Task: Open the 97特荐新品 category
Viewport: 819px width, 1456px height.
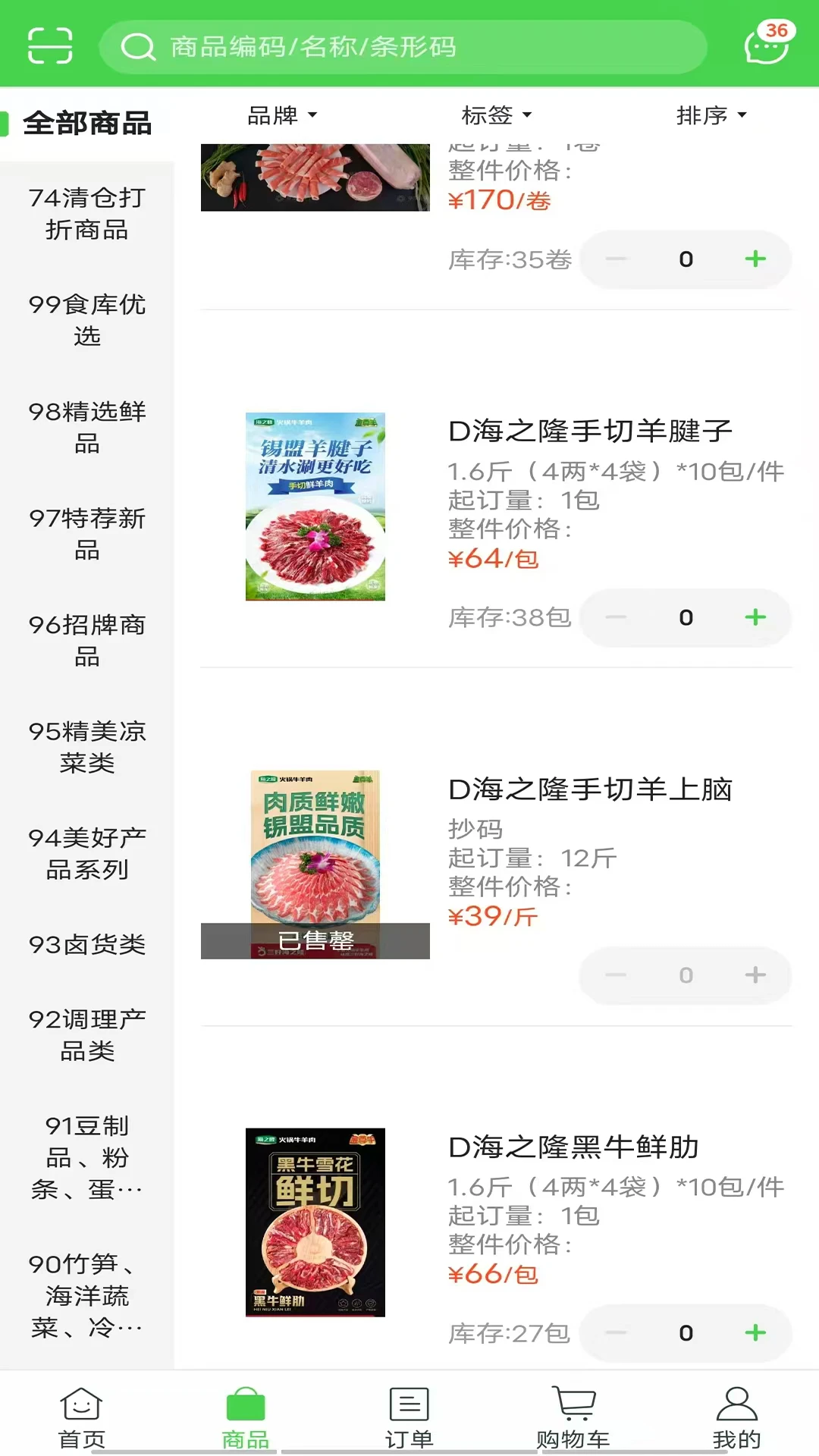Action: [x=87, y=534]
